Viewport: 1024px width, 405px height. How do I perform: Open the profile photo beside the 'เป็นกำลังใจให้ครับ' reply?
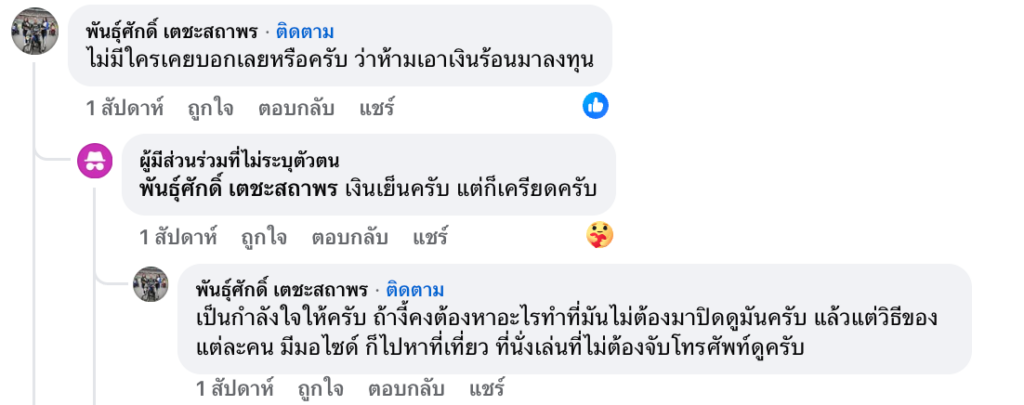pos(150,283)
